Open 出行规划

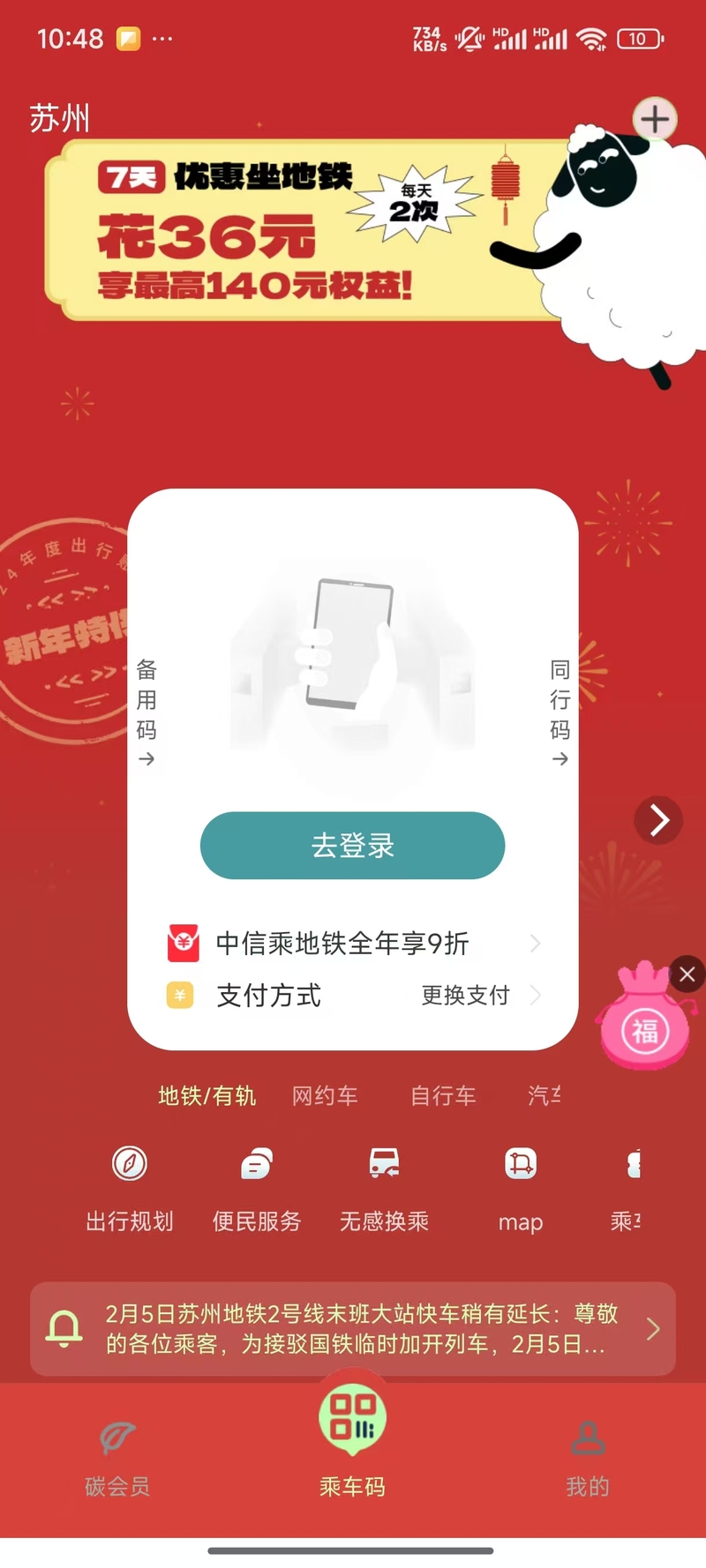pyautogui.click(x=130, y=1189)
